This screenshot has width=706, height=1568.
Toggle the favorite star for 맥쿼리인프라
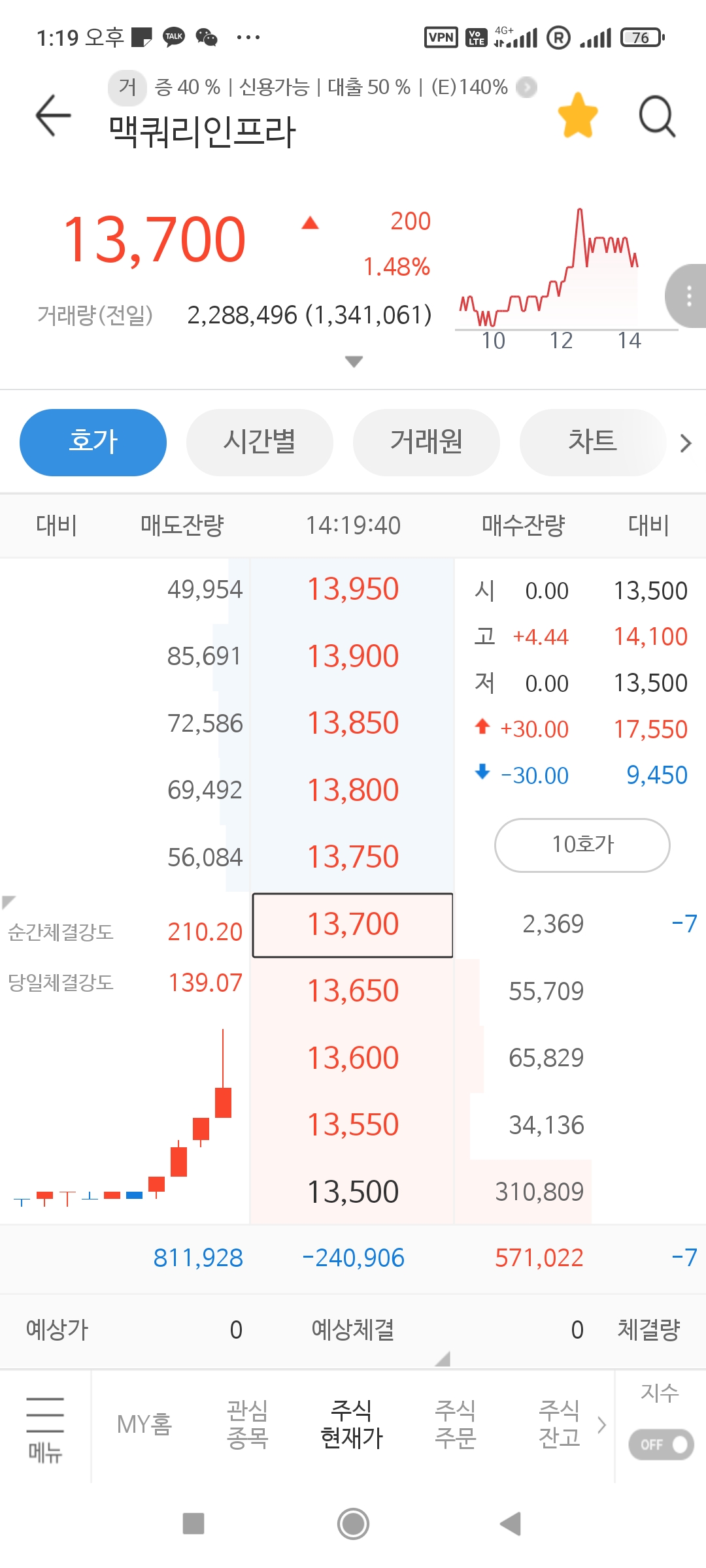tap(578, 116)
